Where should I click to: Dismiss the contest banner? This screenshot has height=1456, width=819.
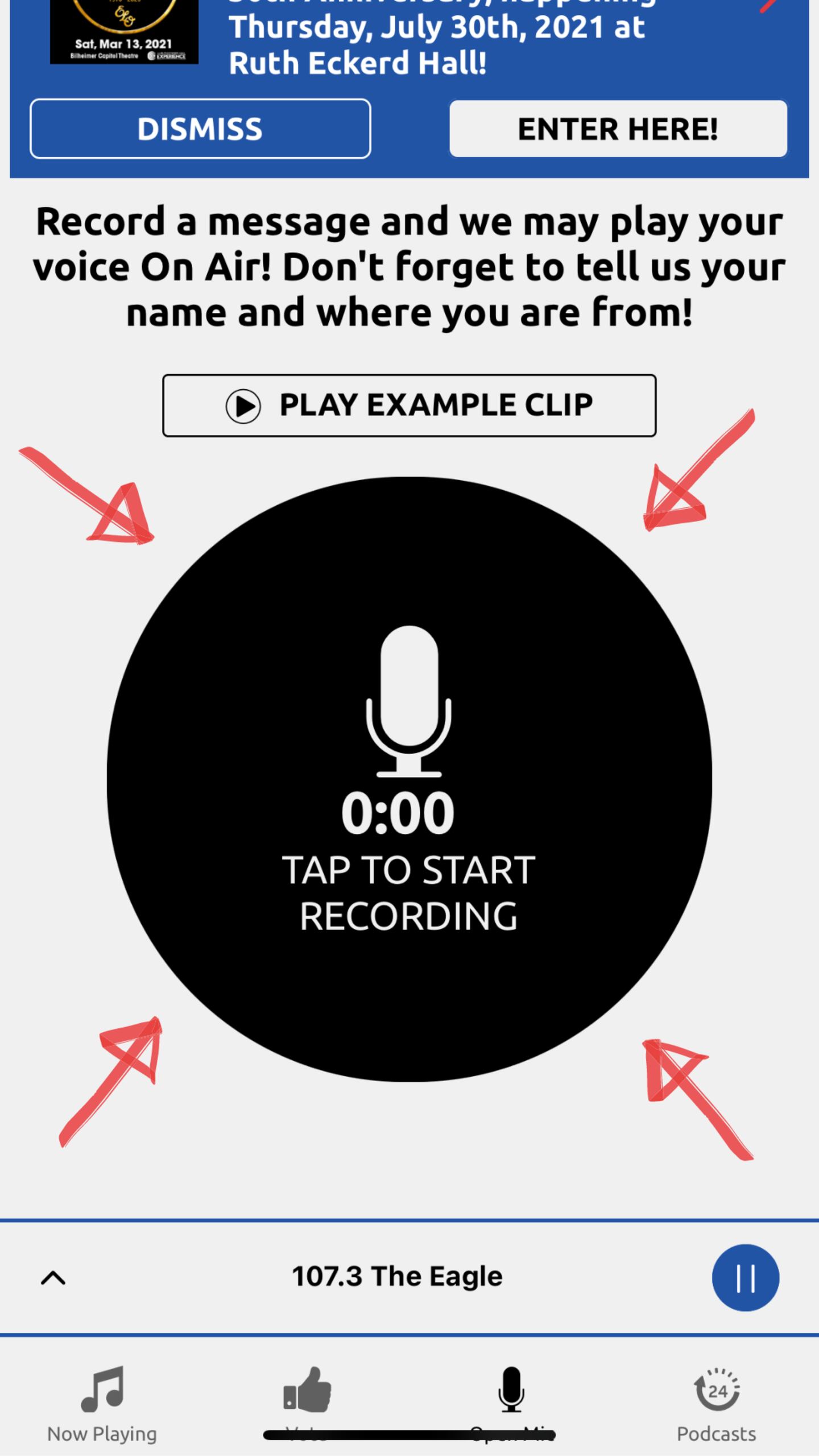point(200,129)
